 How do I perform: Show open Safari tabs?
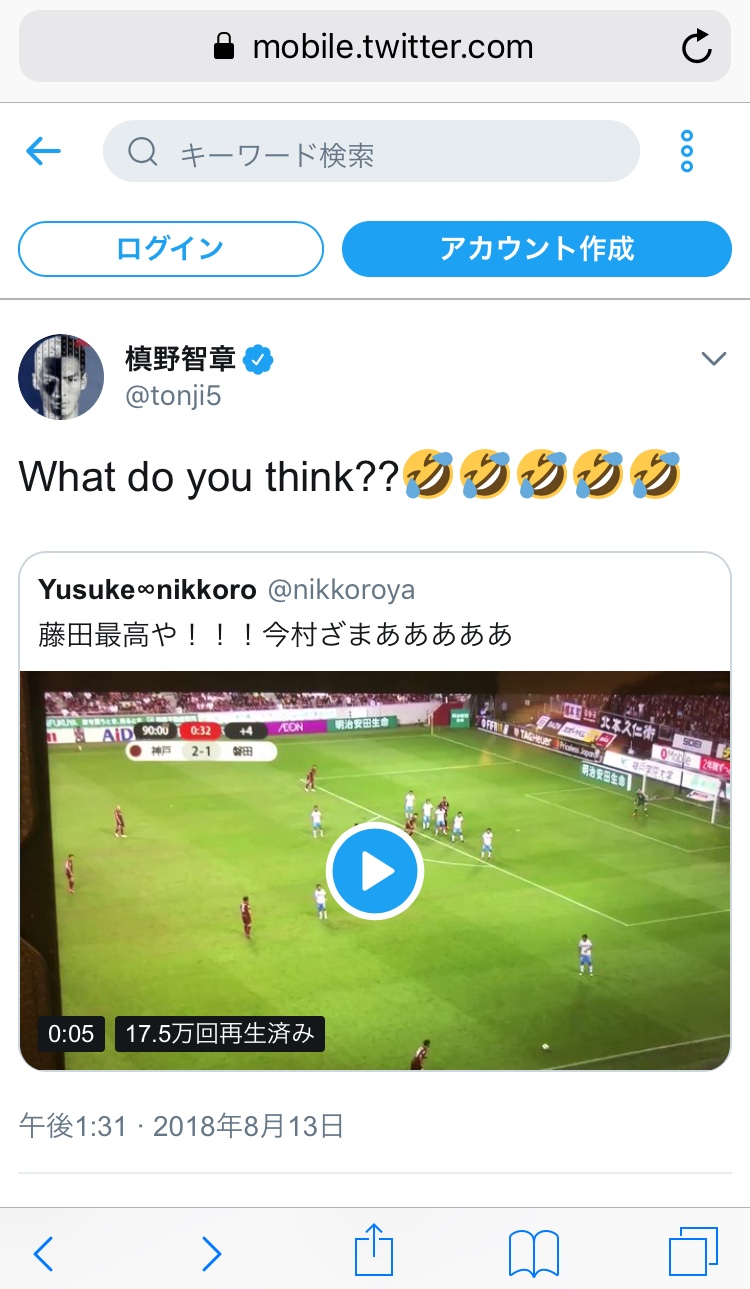pos(692,1251)
